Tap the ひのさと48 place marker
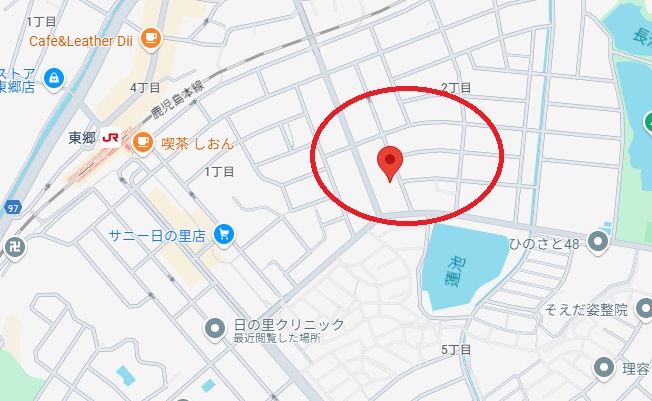Viewport: 652px width, 401px height. (599, 241)
